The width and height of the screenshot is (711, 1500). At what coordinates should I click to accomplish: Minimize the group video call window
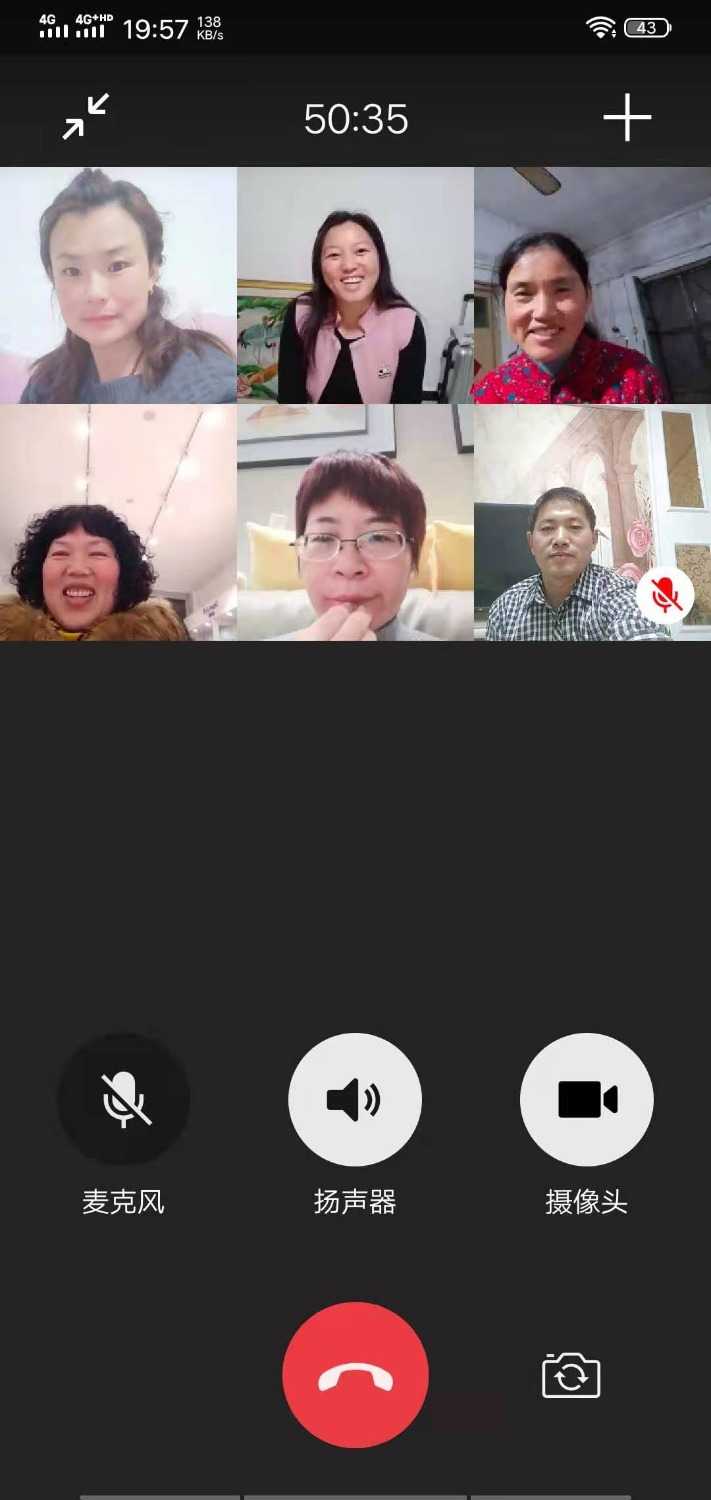pos(86,118)
